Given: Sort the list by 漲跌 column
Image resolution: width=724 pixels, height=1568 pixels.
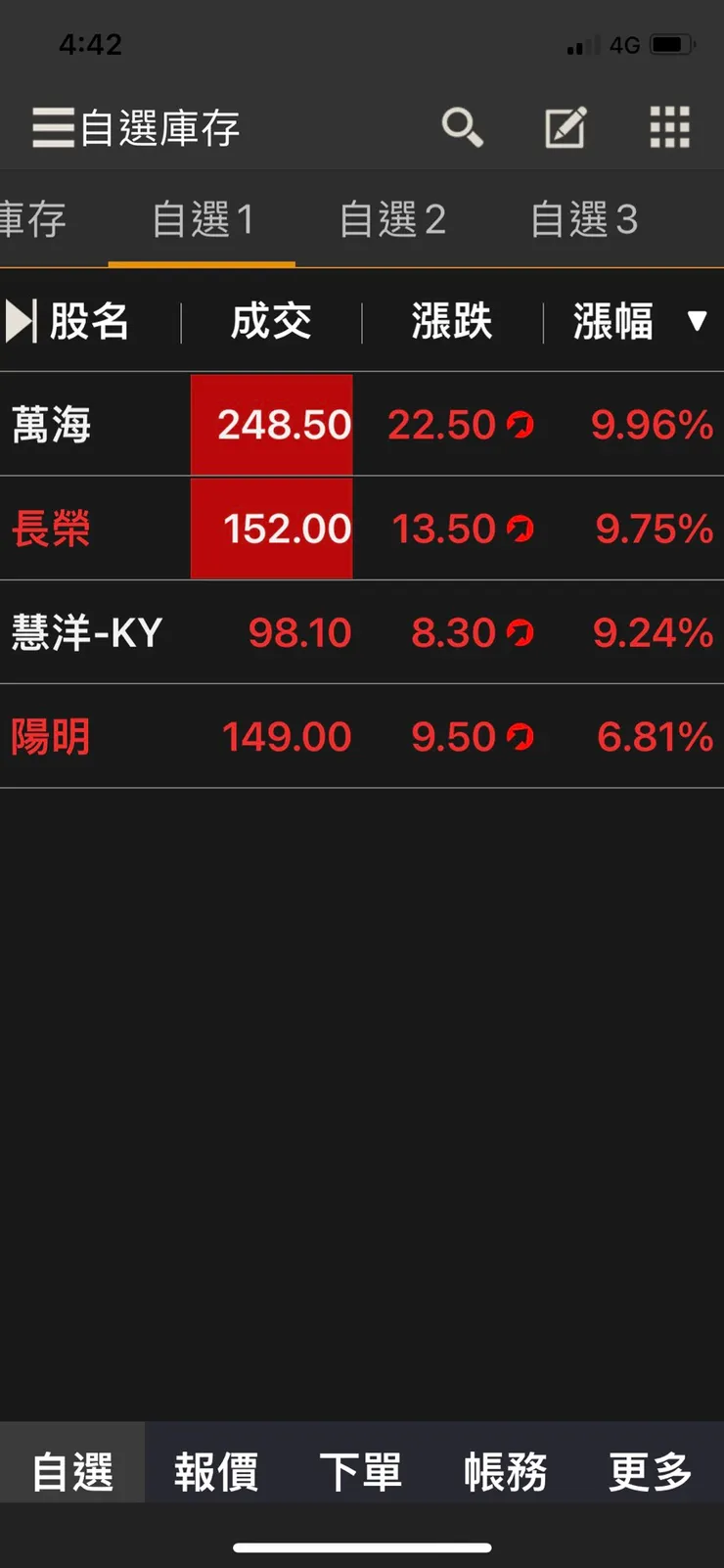Looking at the screenshot, I should coord(451,321).
